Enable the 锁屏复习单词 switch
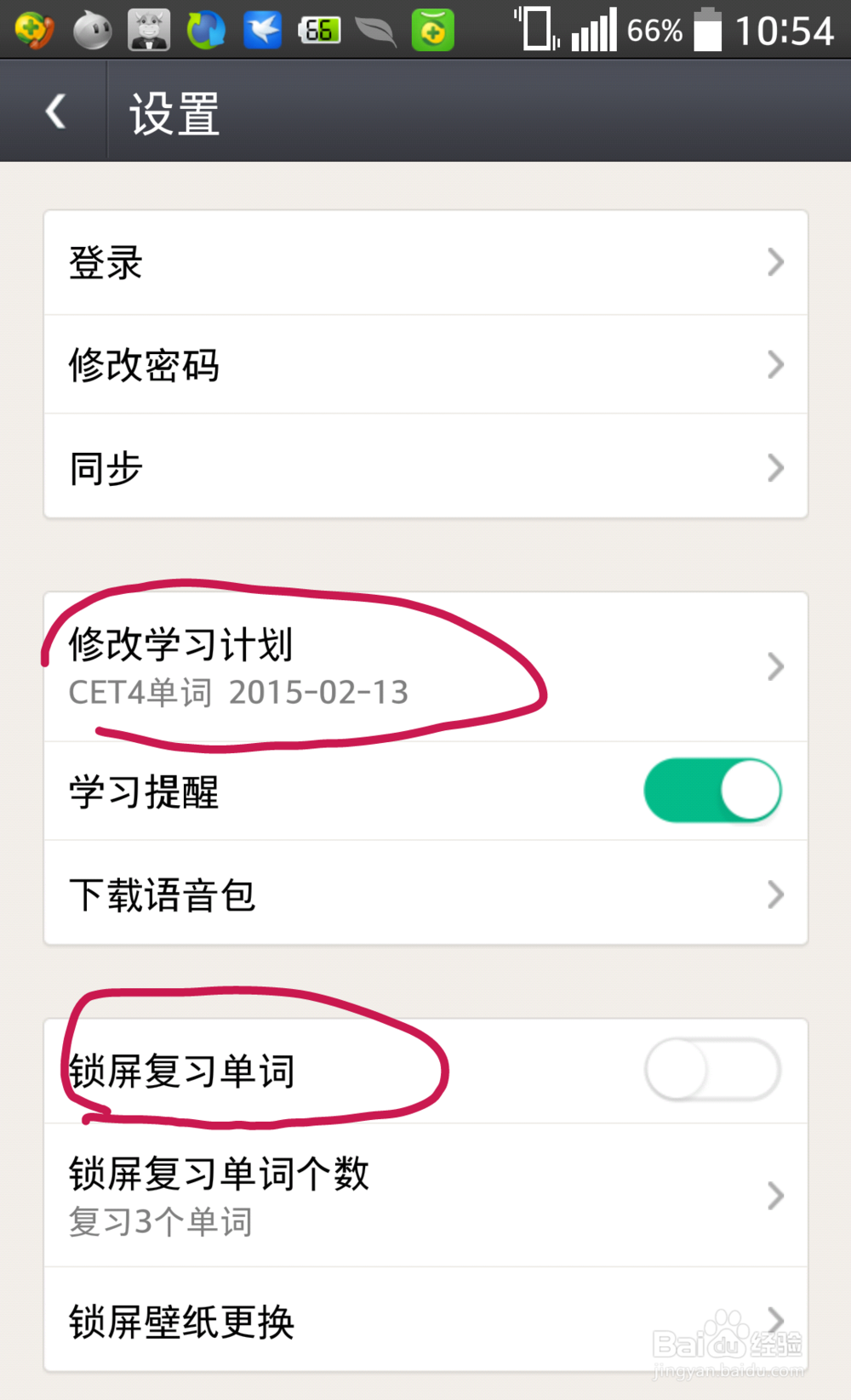This screenshot has width=851, height=1400. click(711, 1071)
